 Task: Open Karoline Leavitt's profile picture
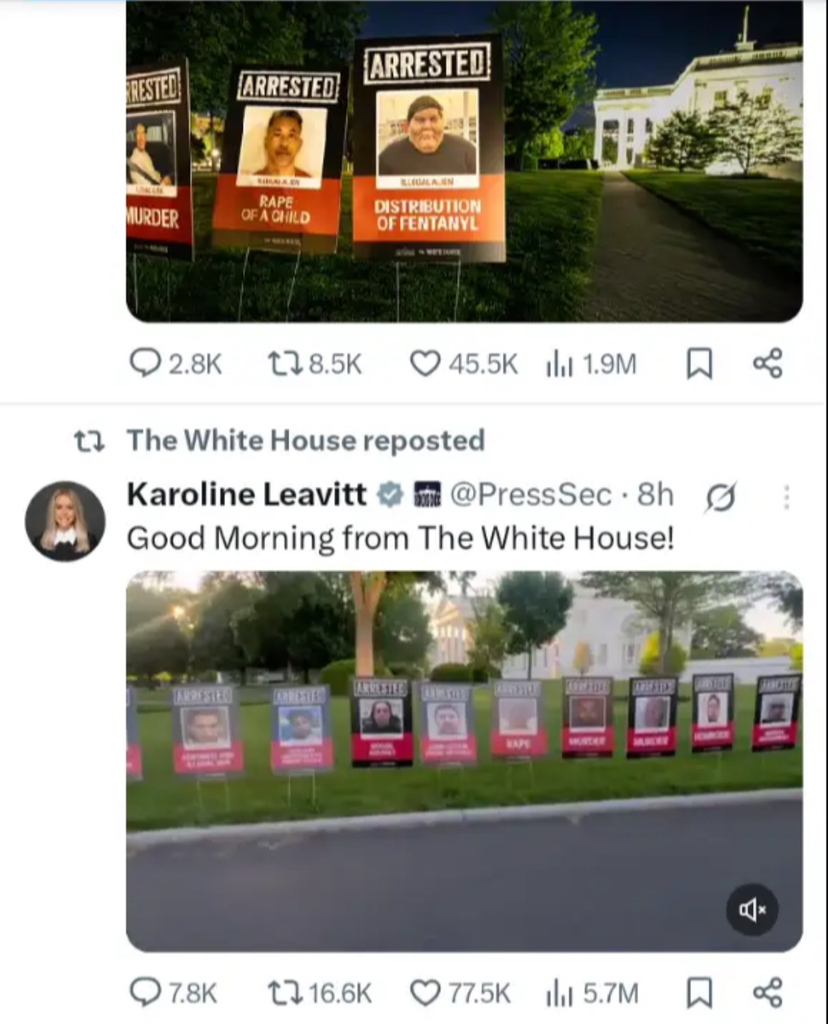coord(65,521)
